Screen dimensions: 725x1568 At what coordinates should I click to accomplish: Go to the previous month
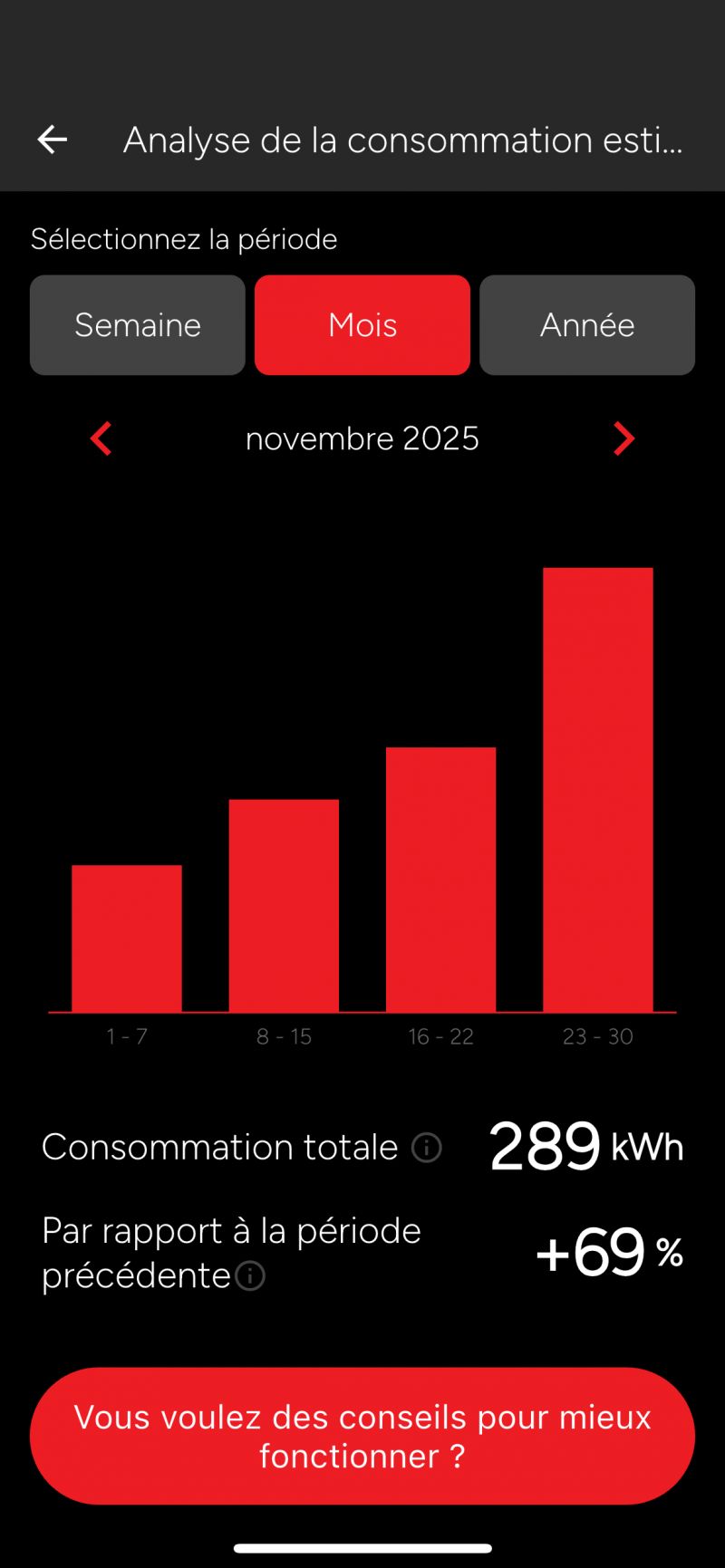(x=101, y=438)
